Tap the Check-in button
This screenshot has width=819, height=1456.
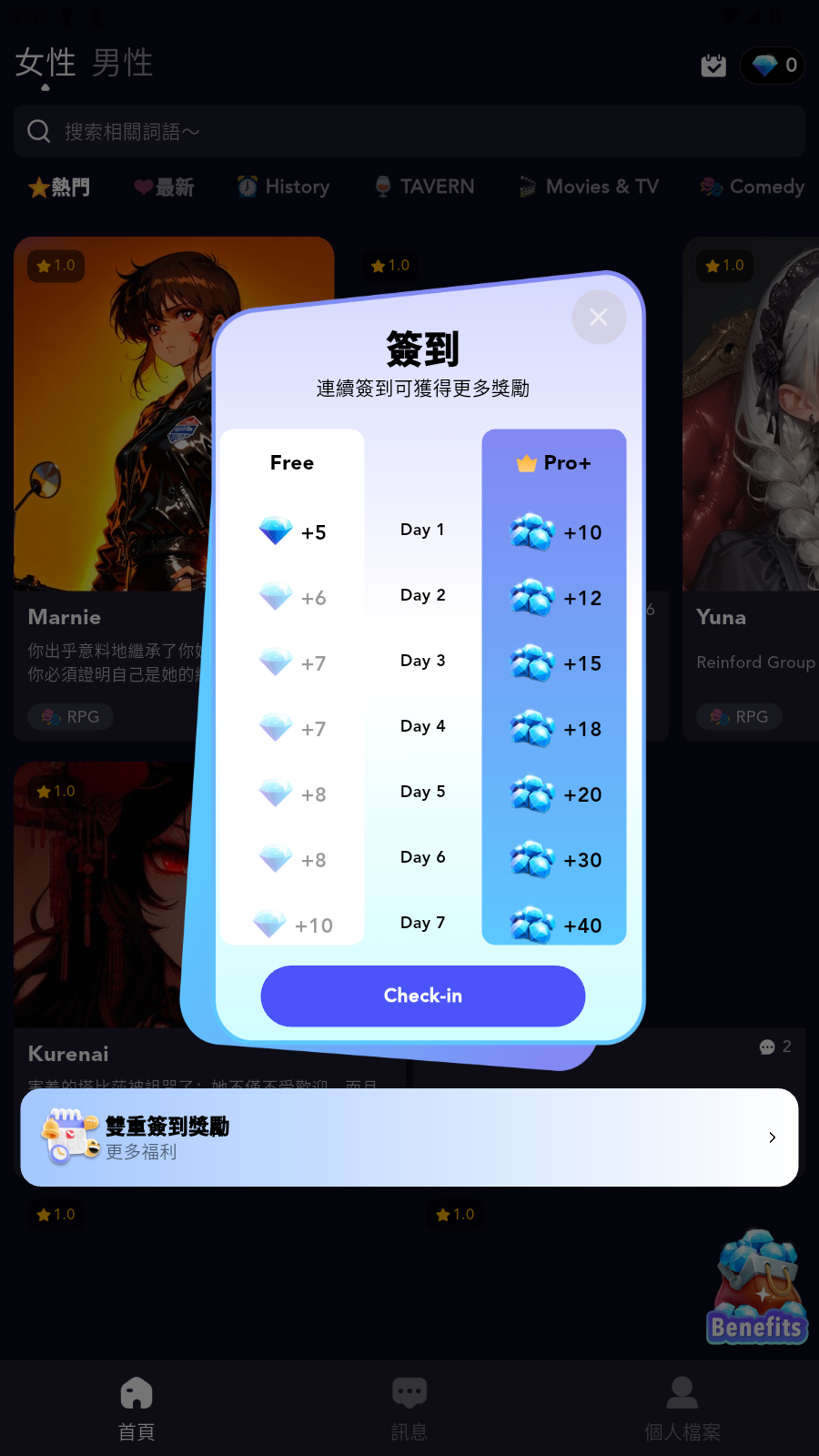(422, 996)
